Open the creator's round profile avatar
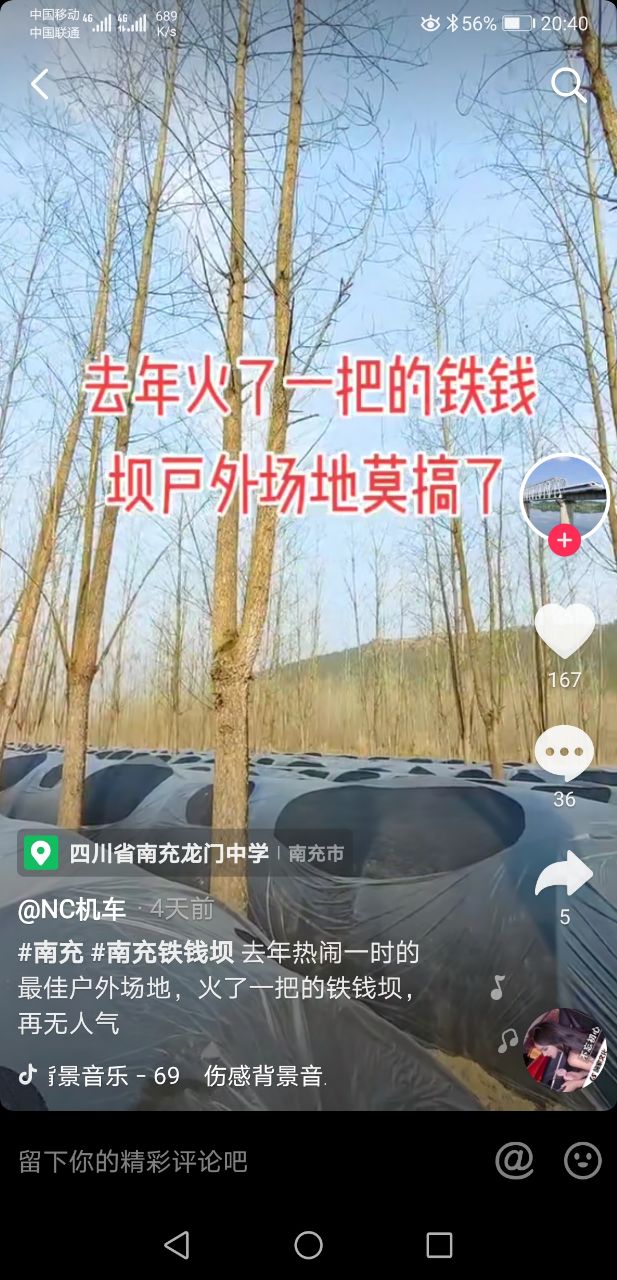Viewport: 617px width, 1280px height. pyautogui.click(x=564, y=496)
